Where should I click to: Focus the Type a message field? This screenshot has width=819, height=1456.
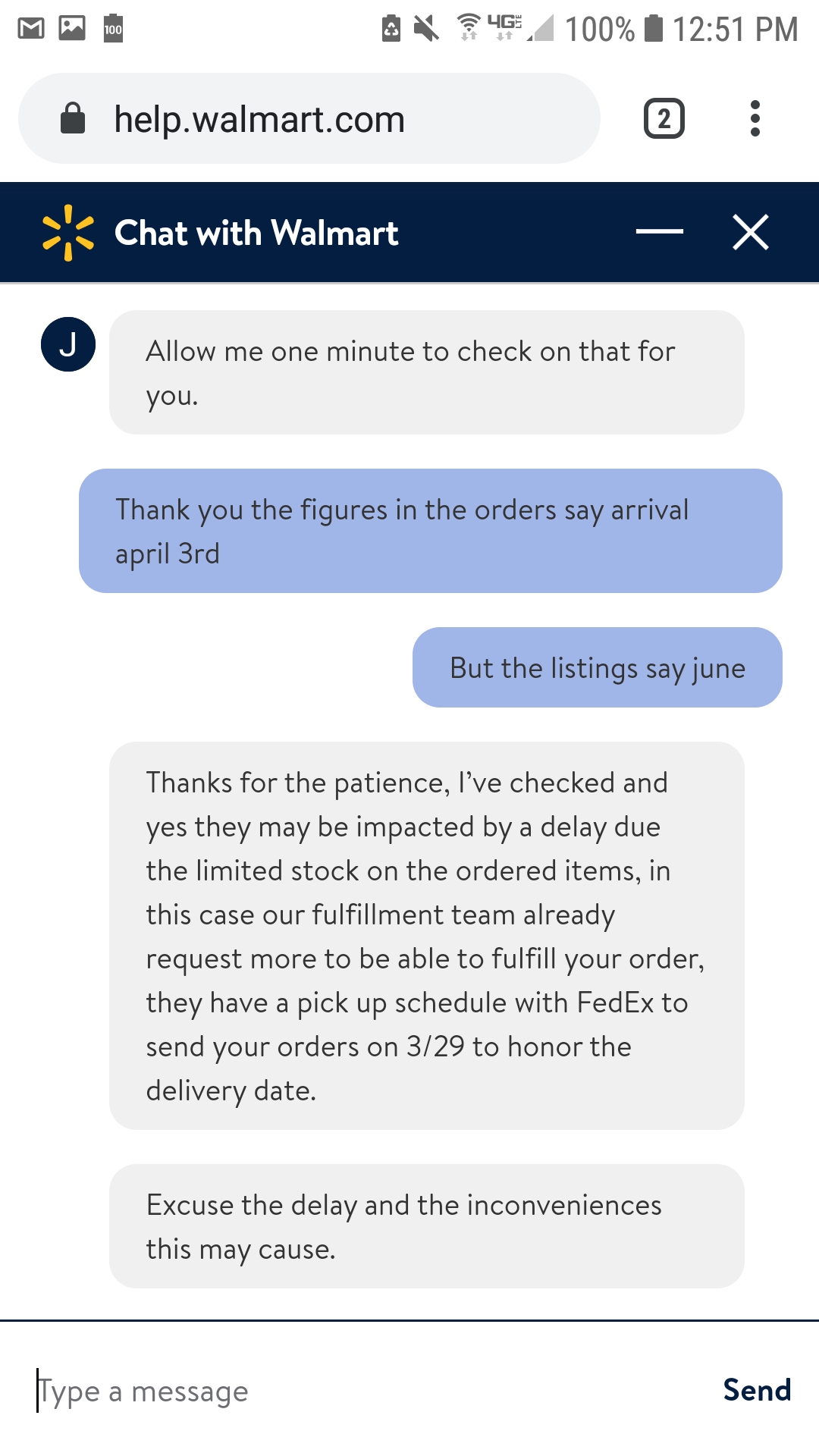364,1391
